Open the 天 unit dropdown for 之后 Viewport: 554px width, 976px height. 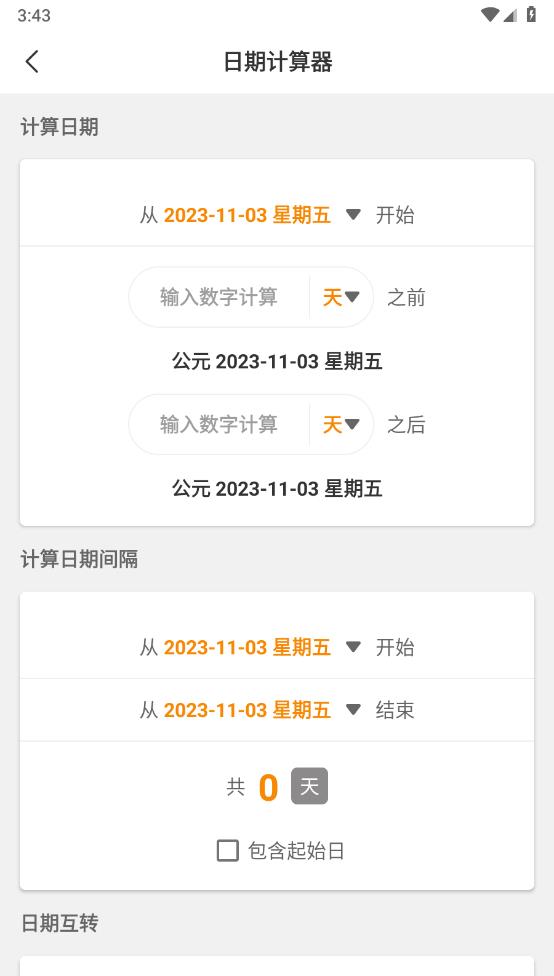click(341, 425)
